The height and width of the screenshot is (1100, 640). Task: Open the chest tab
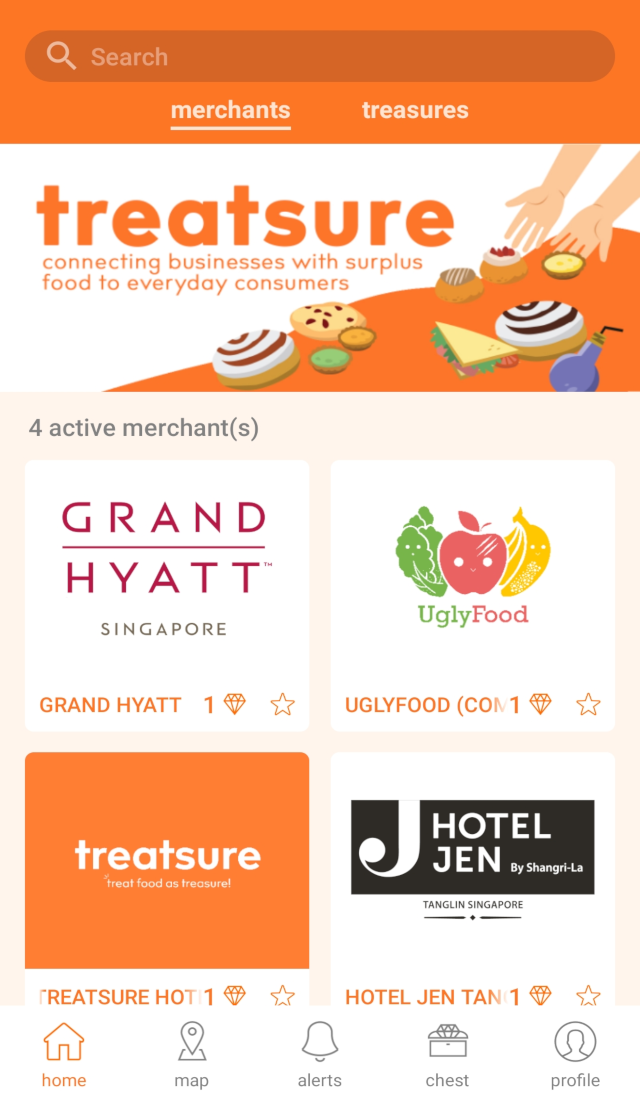tap(447, 1054)
